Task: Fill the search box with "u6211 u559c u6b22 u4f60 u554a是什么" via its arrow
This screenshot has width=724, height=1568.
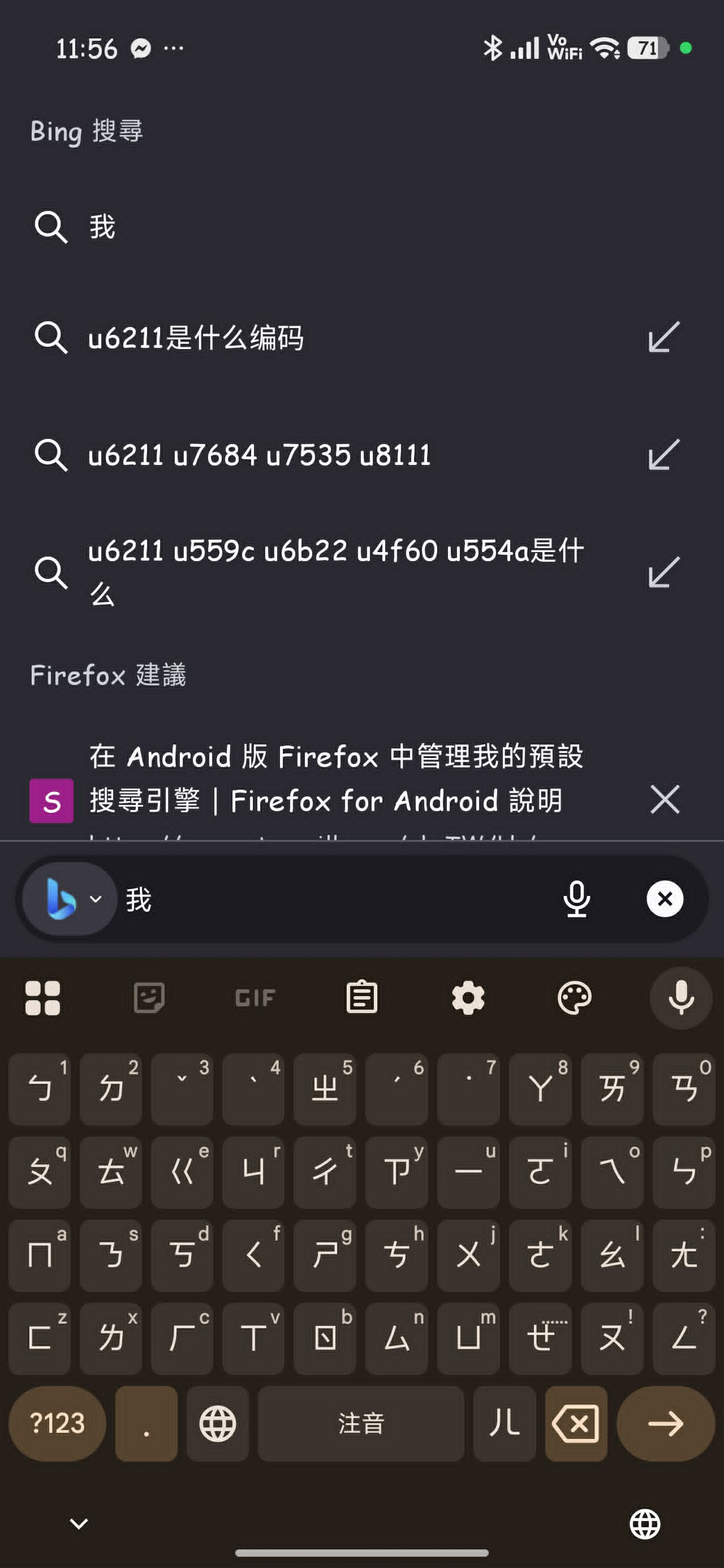Action: (663, 571)
